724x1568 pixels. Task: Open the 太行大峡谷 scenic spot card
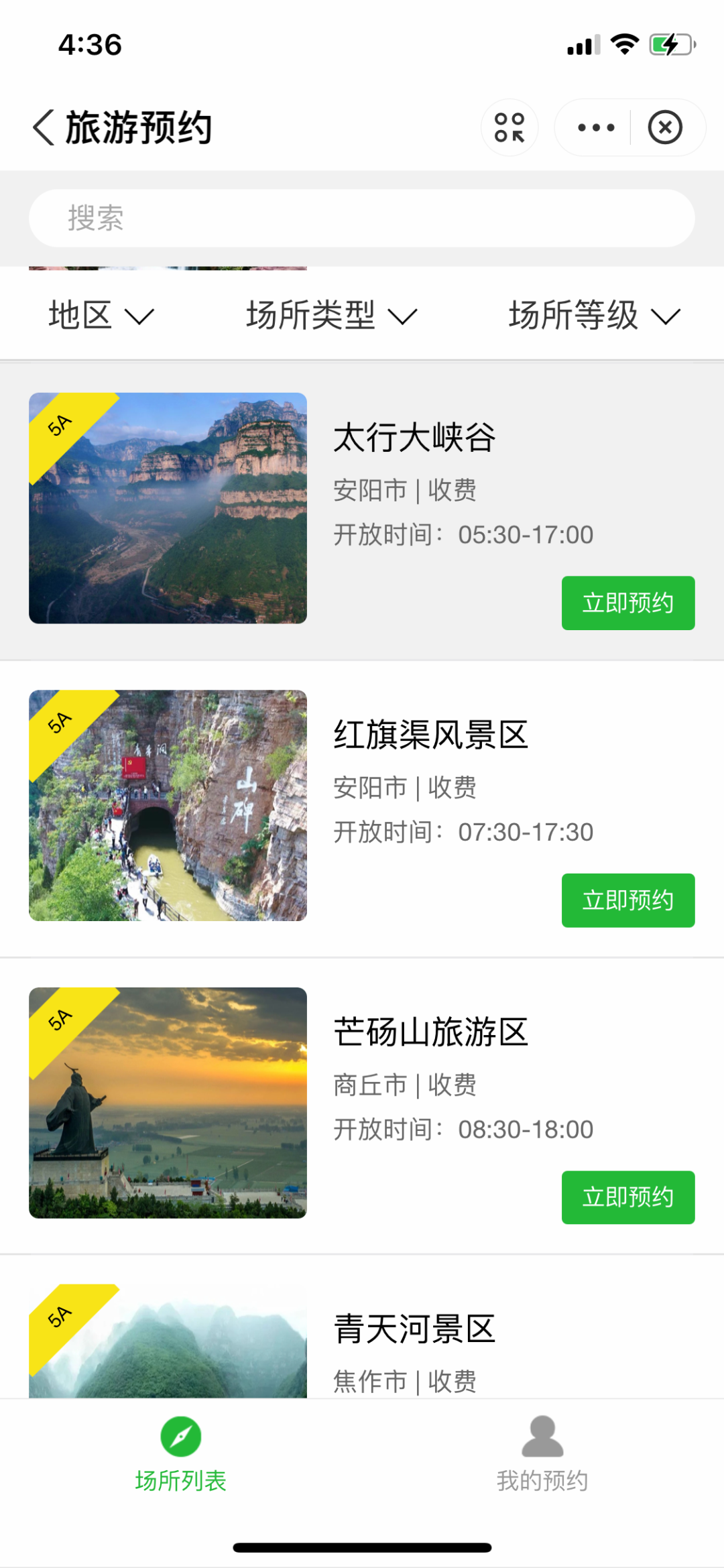click(x=362, y=511)
